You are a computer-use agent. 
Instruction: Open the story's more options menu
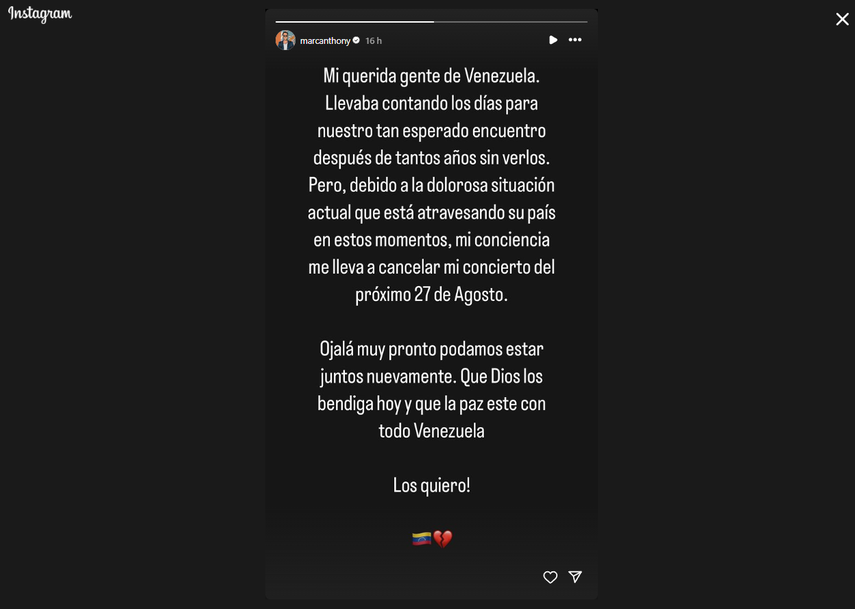[x=575, y=40]
